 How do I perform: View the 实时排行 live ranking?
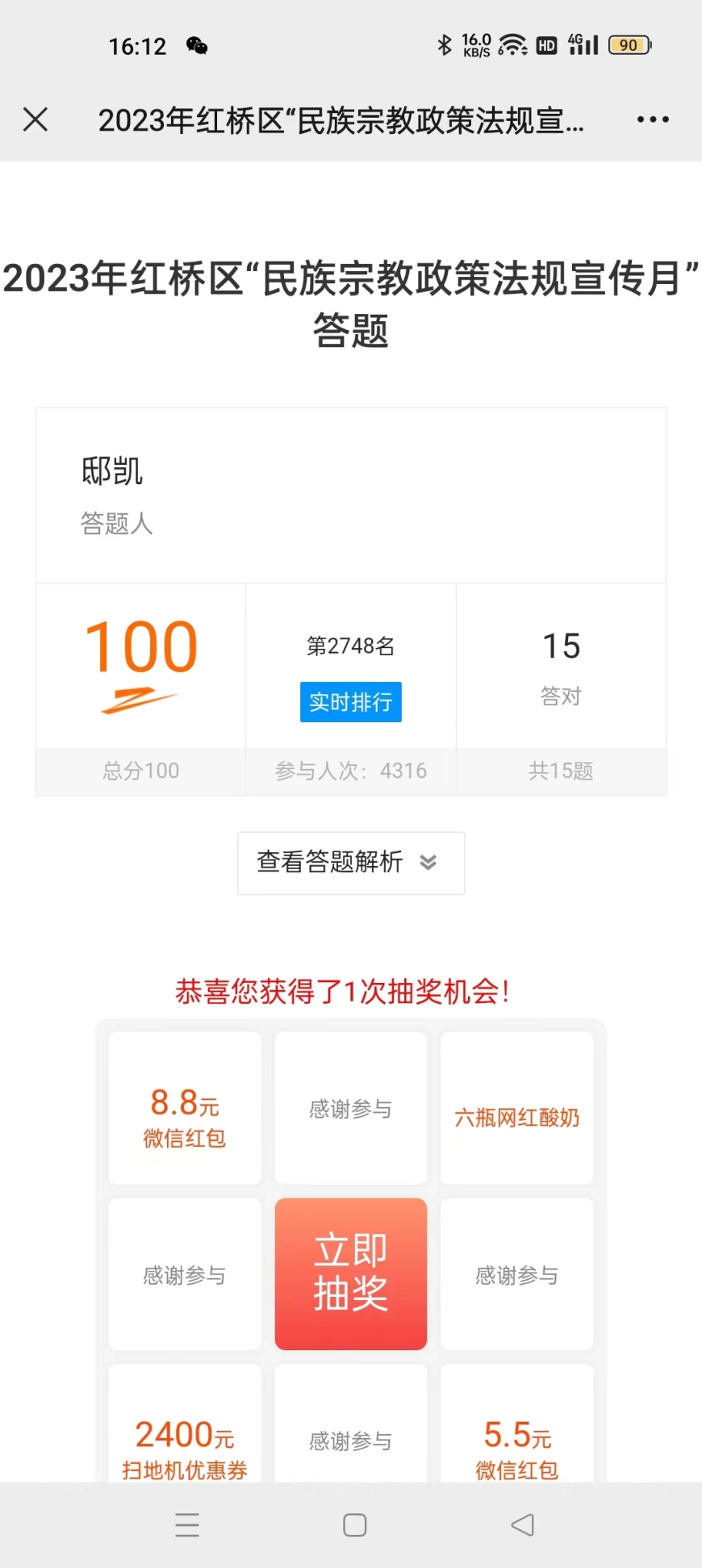point(350,702)
